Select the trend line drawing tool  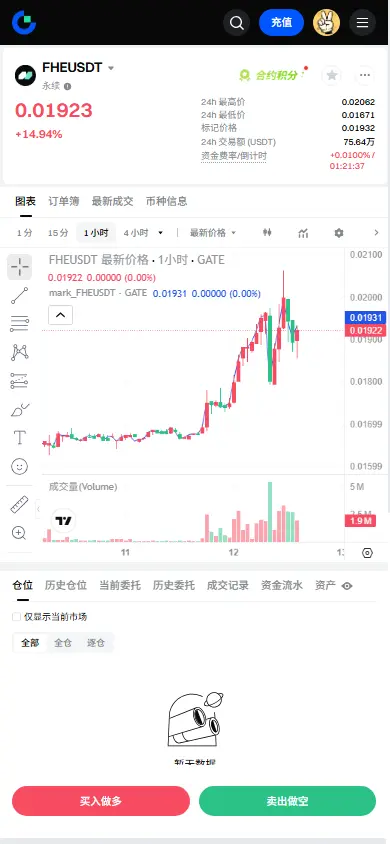click(x=19, y=296)
